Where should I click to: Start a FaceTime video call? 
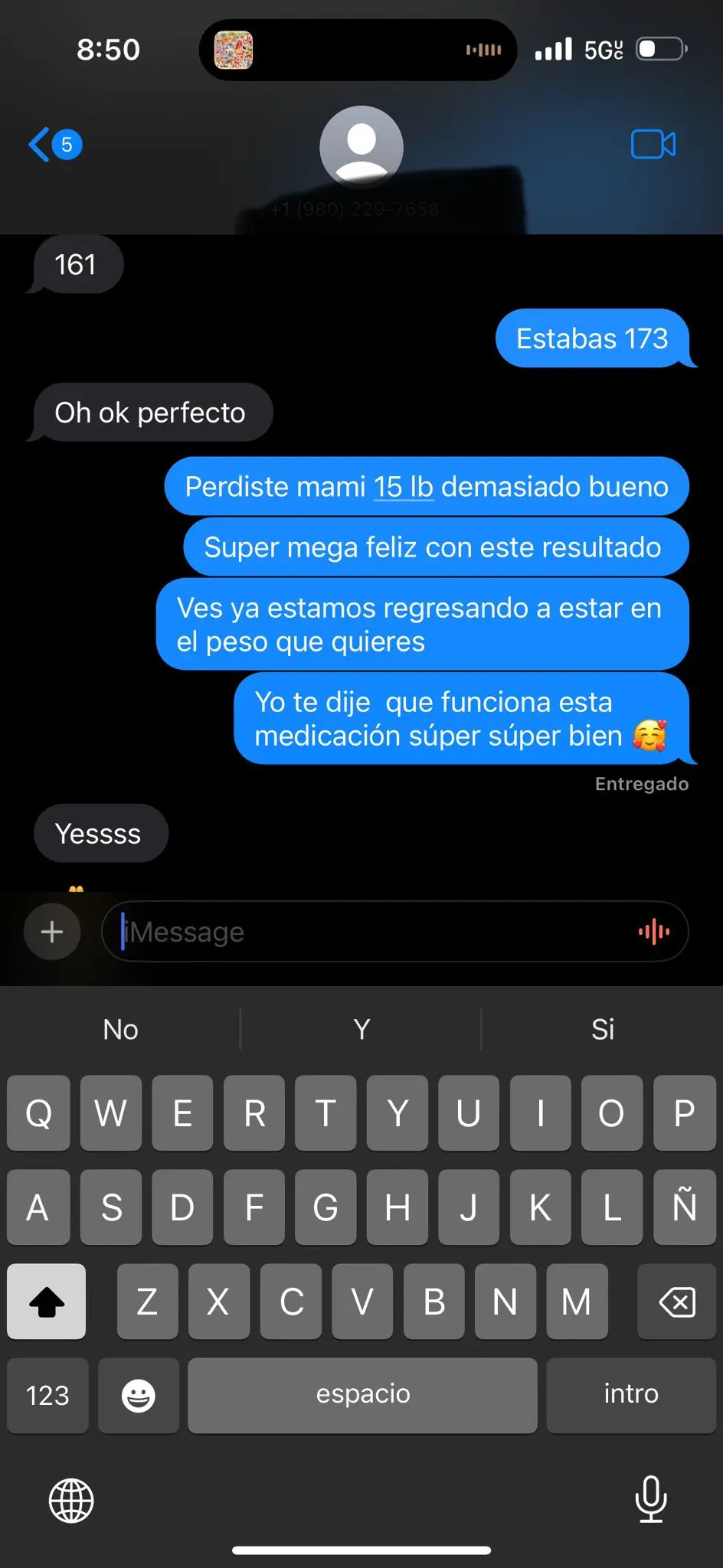click(x=653, y=144)
